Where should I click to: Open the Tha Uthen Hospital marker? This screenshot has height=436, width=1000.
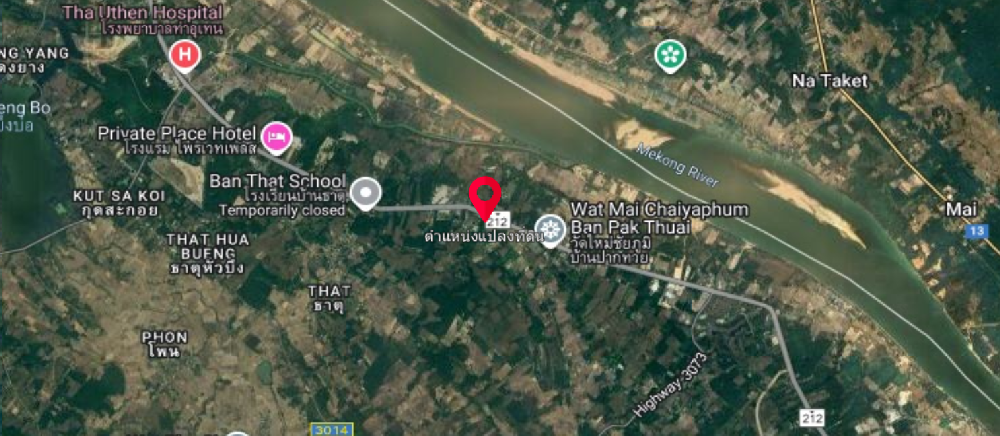[x=184, y=56]
